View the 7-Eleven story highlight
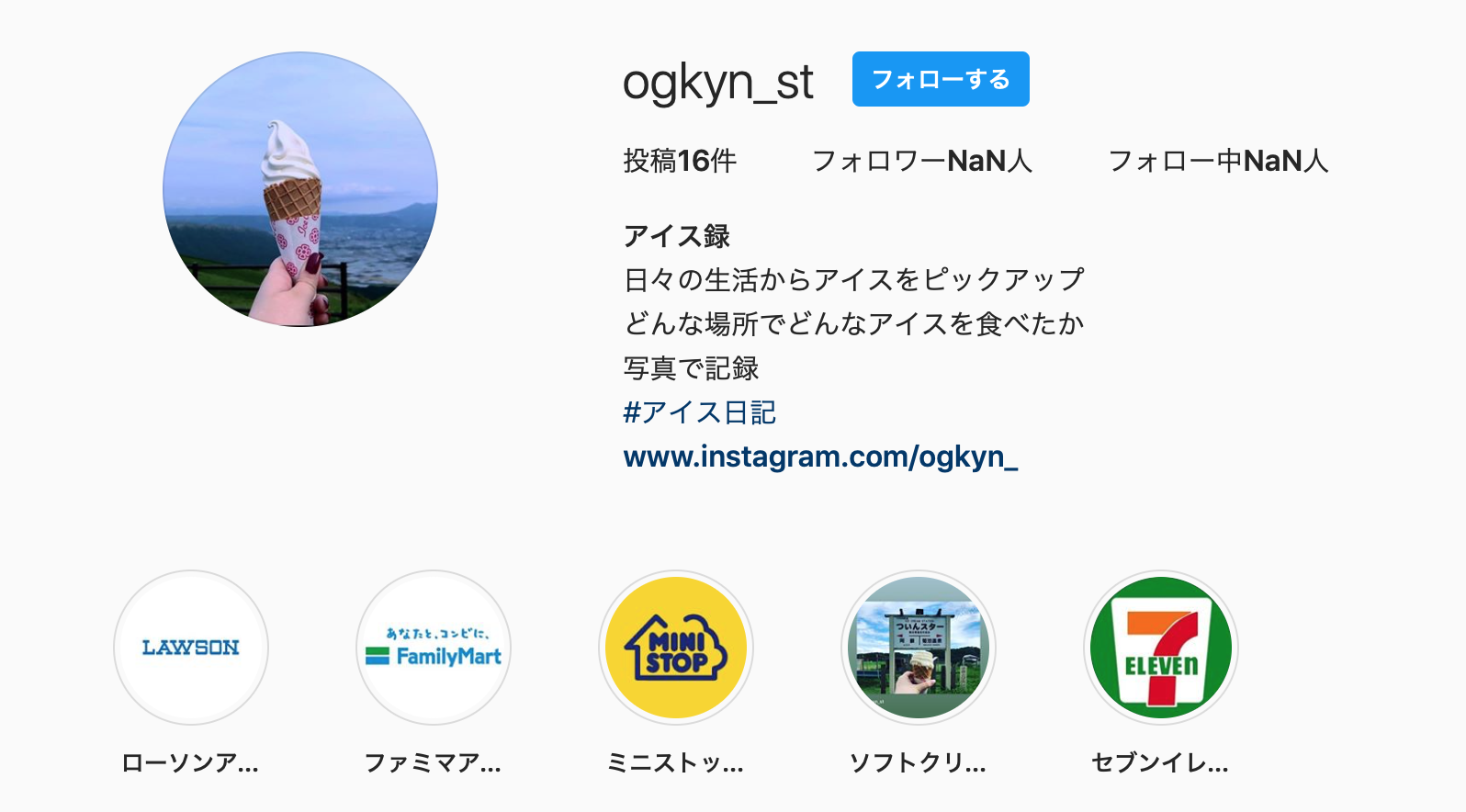The width and height of the screenshot is (1466, 812). [x=1161, y=648]
